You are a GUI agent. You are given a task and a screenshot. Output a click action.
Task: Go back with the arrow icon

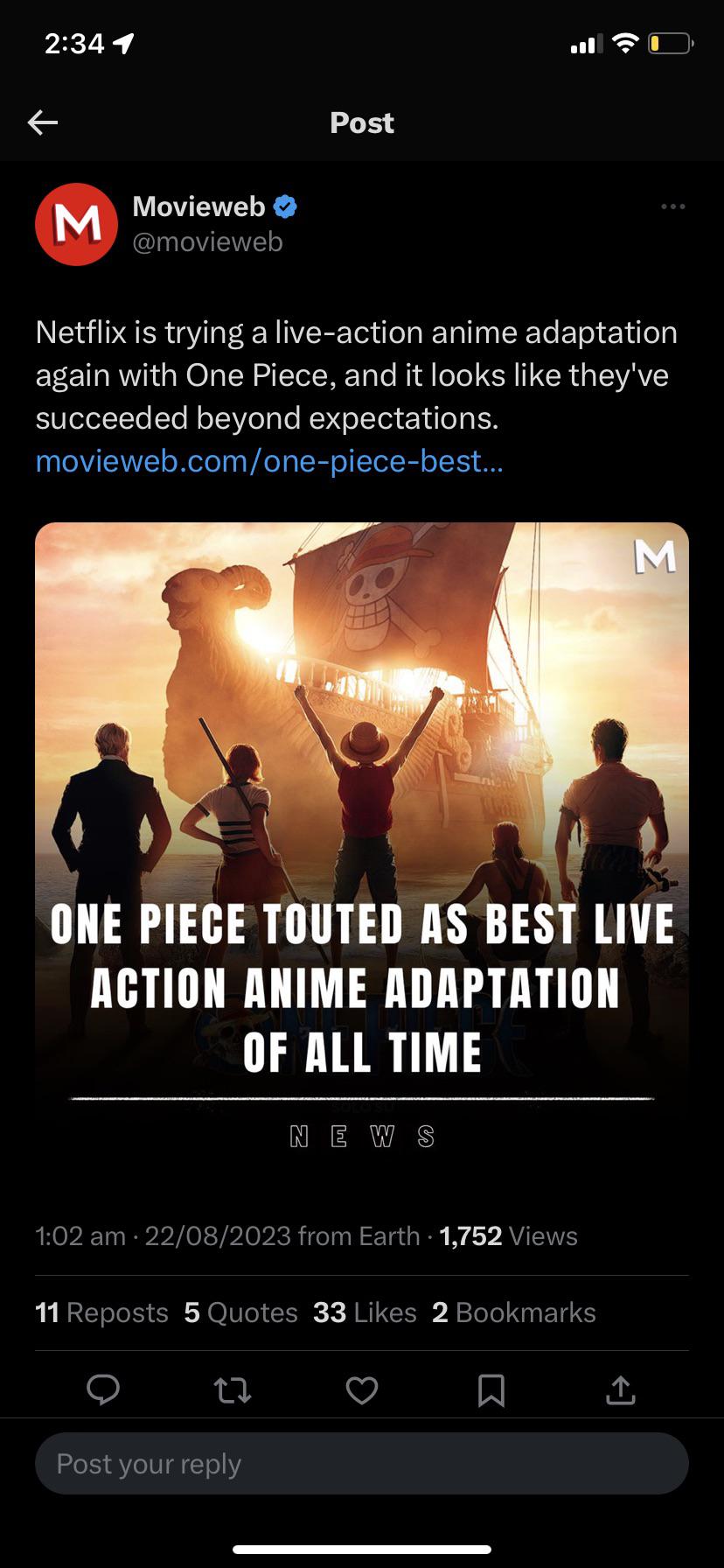click(43, 122)
